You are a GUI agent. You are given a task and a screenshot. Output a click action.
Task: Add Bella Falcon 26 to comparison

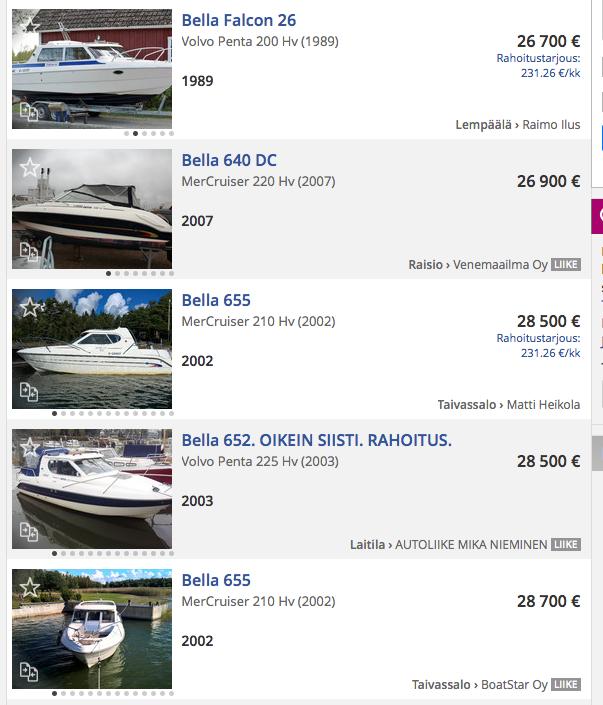[29, 113]
